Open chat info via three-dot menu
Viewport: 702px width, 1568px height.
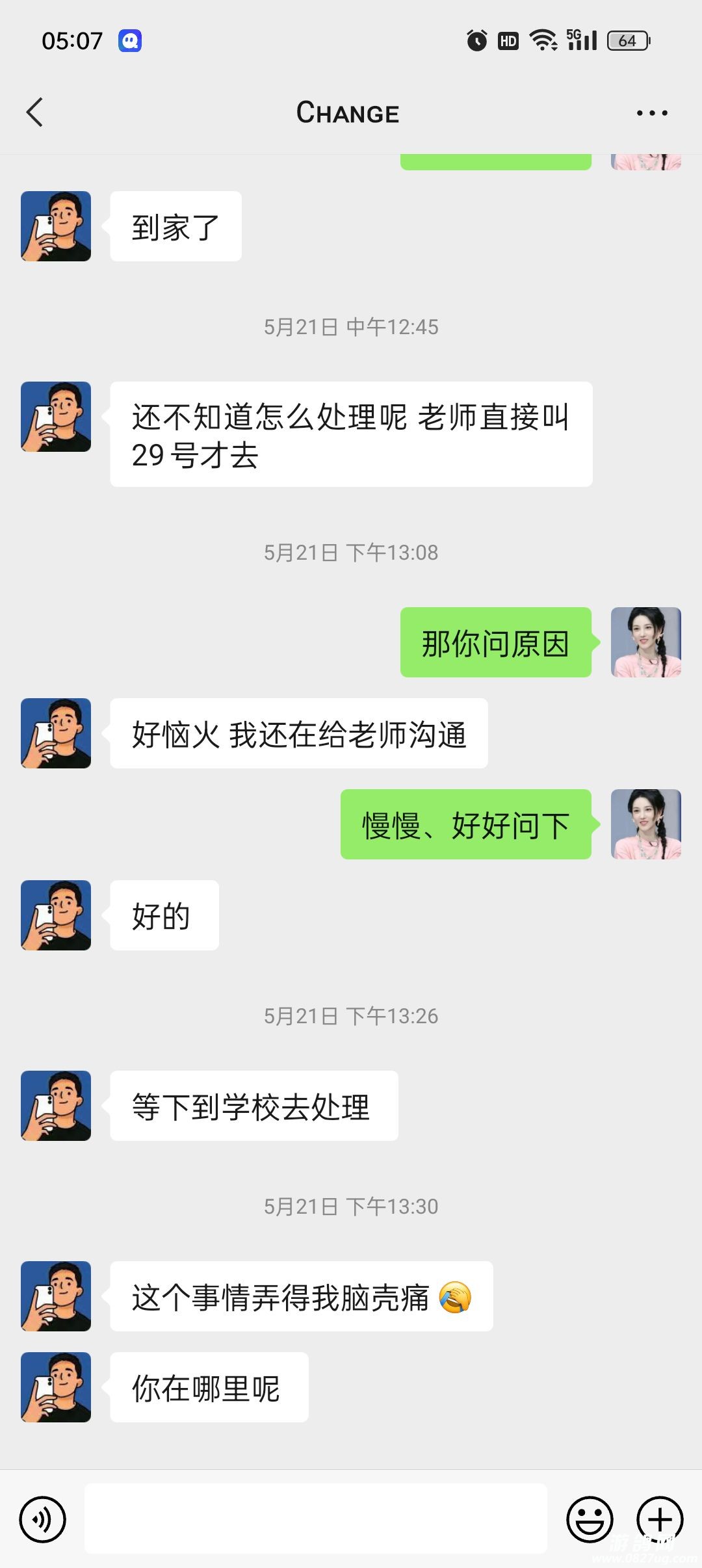point(652,113)
